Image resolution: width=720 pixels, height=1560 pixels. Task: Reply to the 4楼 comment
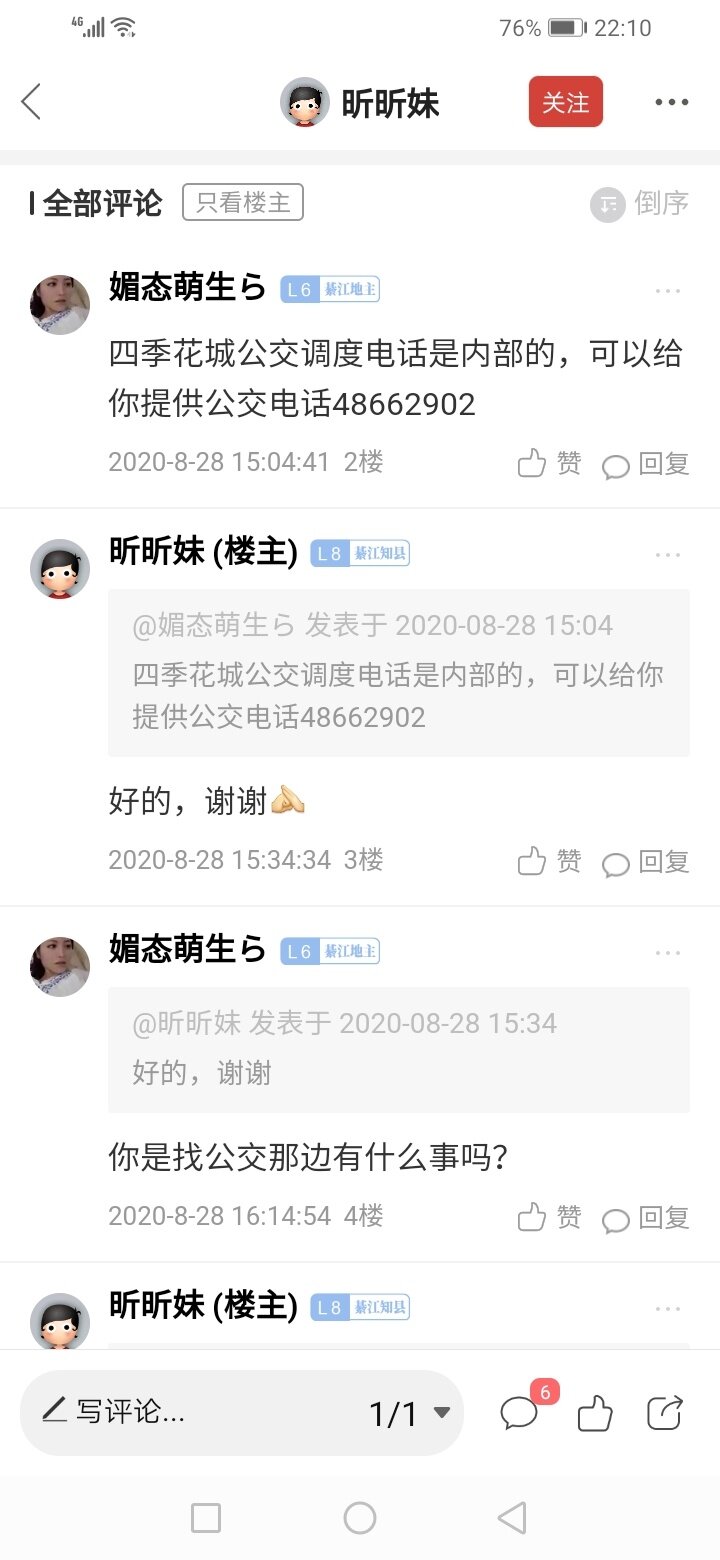[646, 1218]
